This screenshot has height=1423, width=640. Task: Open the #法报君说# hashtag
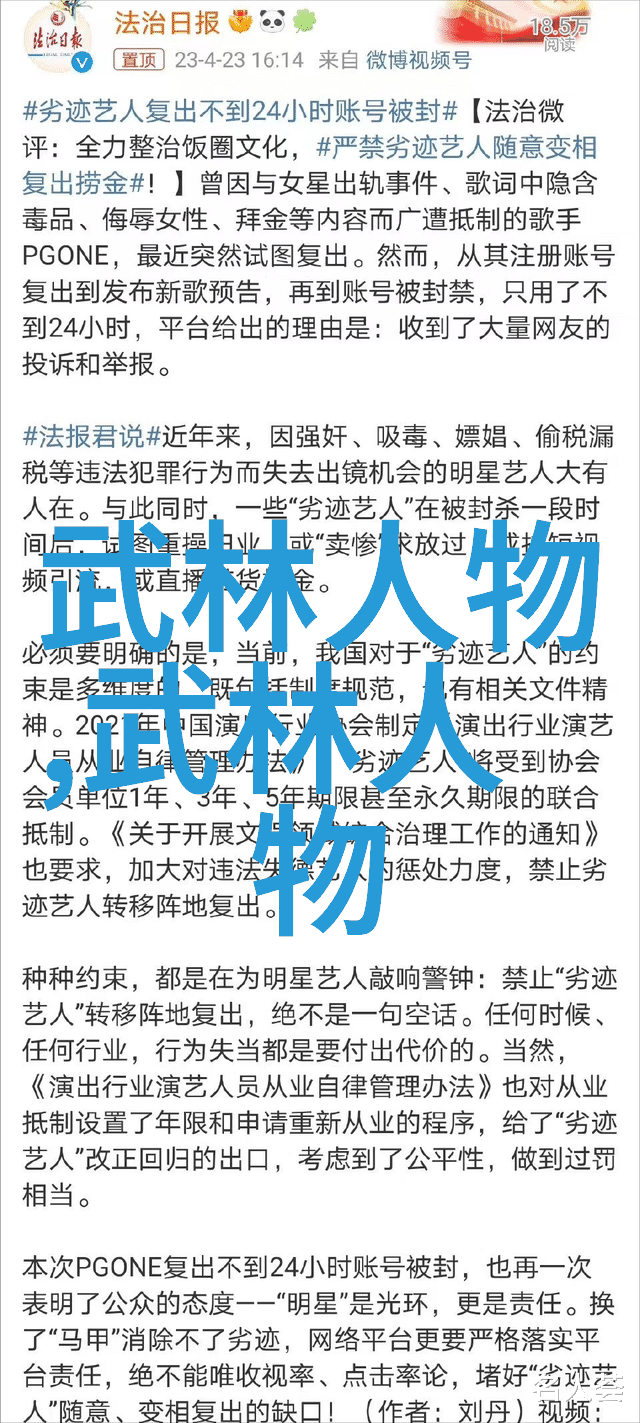click(92, 435)
